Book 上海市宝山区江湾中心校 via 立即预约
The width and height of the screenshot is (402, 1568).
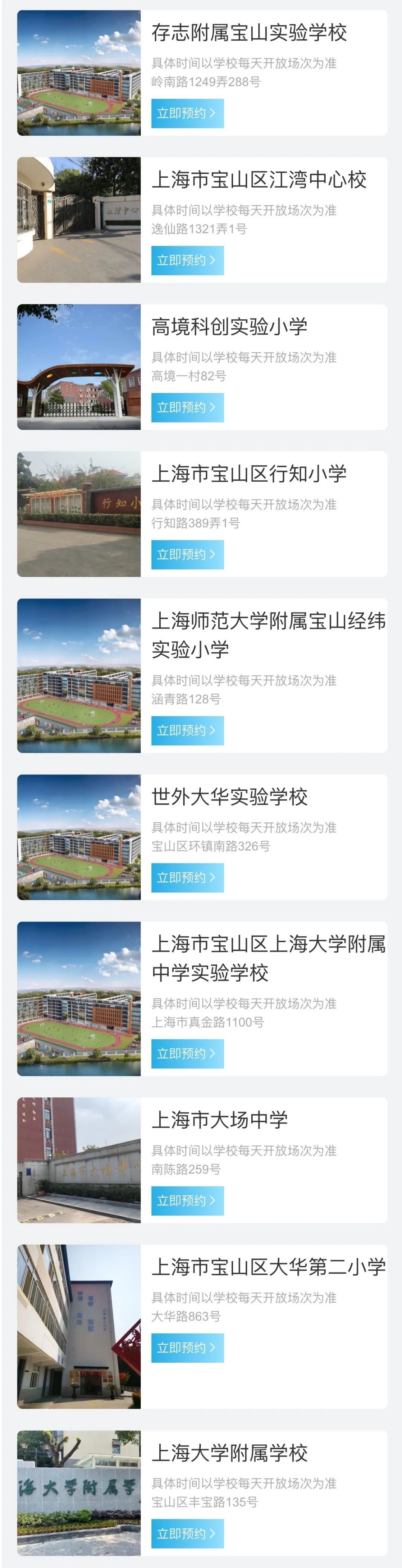tap(187, 260)
